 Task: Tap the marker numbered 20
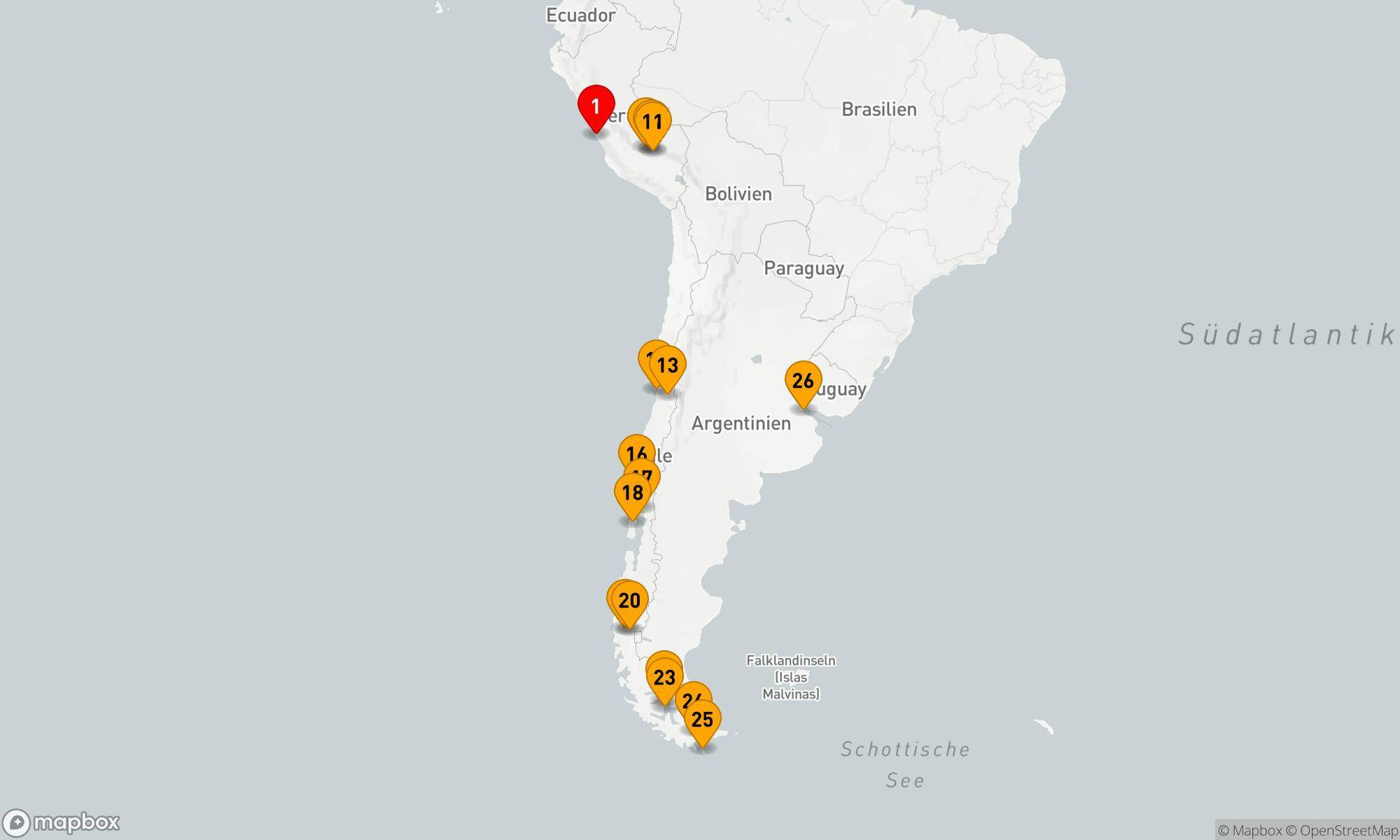pos(630,601)
